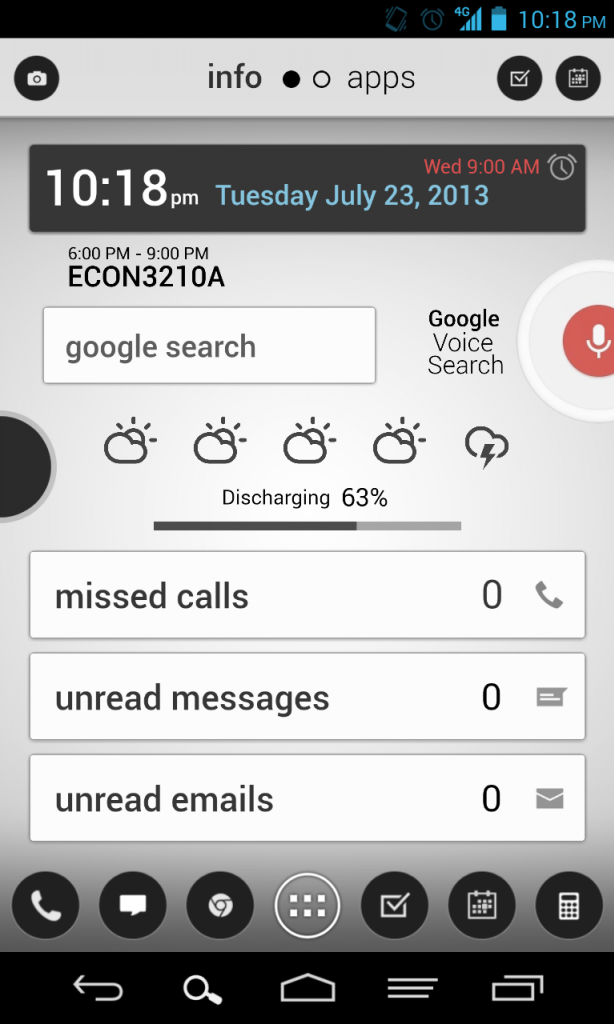614x1024 pixels.
Task: Launch the tasks app from dock
Action: pyautogui.click(x=394, y=906)
